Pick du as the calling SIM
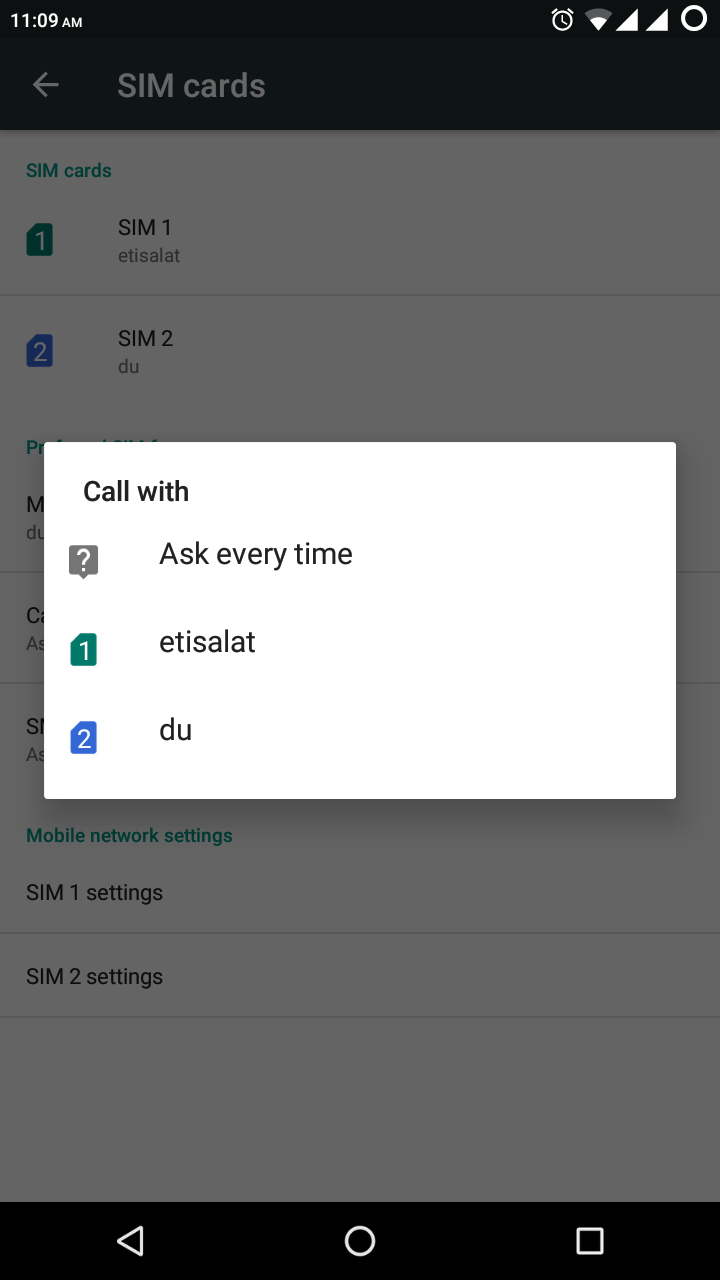This screenshot has width=720, height=1280. click(x=360, y=732)
